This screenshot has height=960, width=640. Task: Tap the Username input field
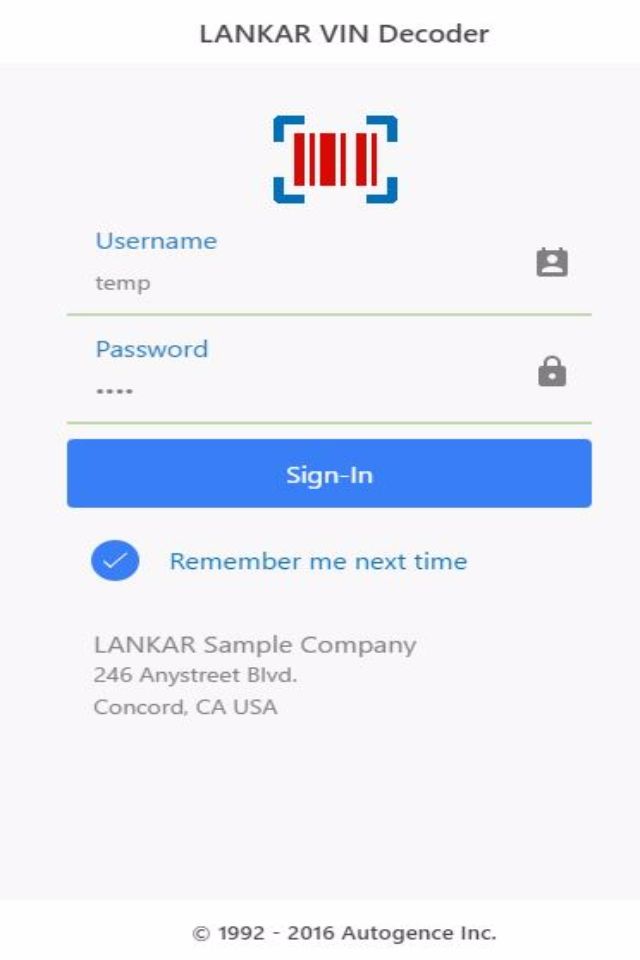300,283
